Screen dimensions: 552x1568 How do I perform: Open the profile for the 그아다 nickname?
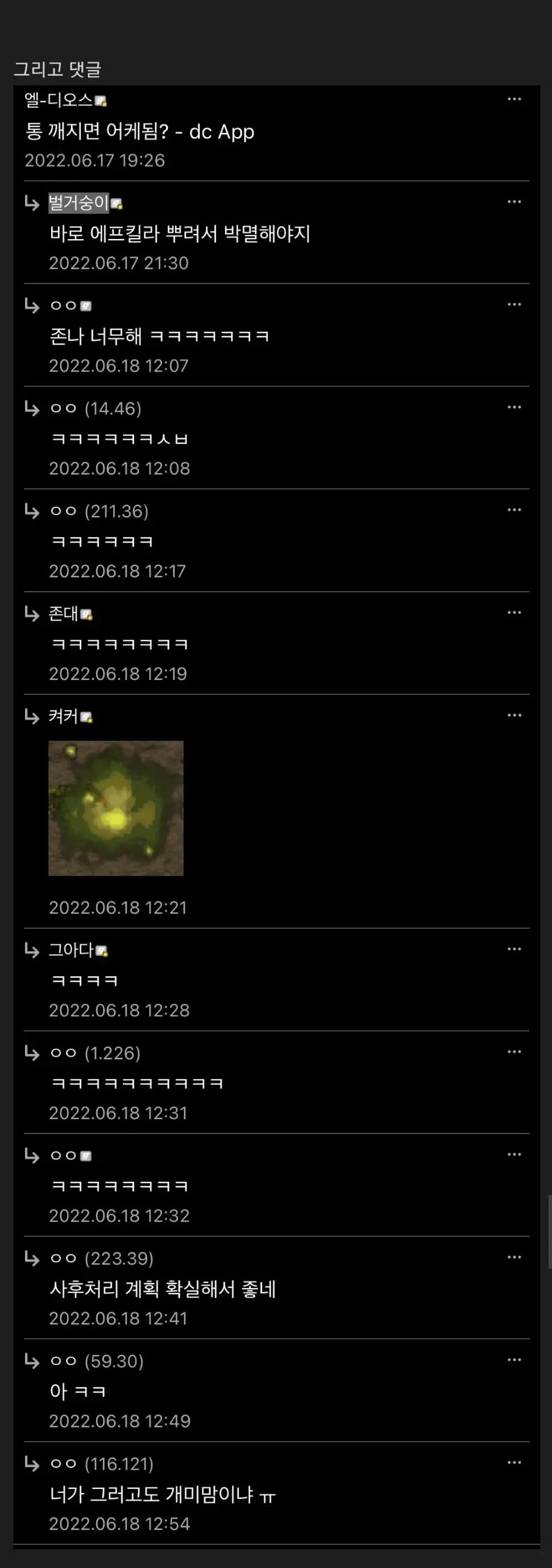point(71,950)
